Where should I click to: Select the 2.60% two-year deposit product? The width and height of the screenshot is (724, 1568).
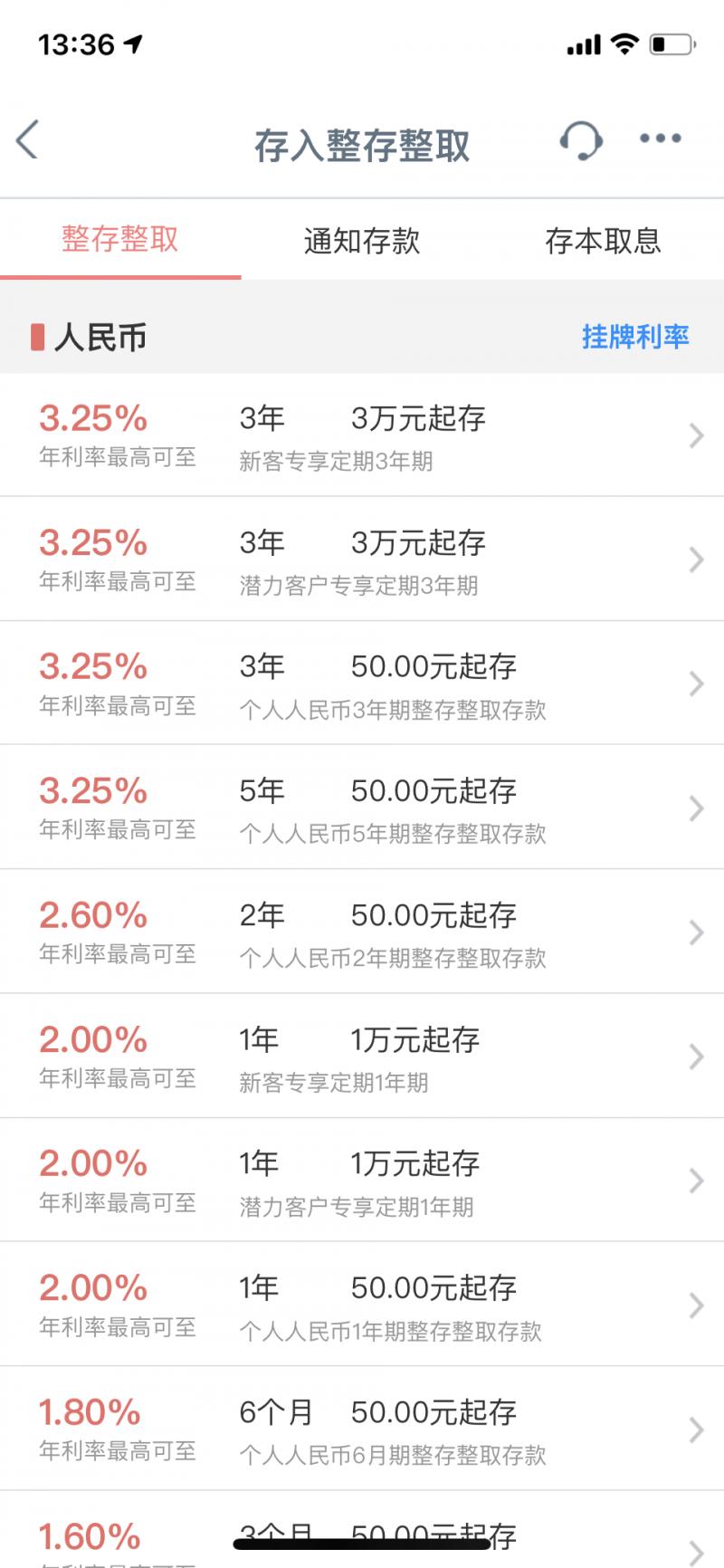point(362,931)
